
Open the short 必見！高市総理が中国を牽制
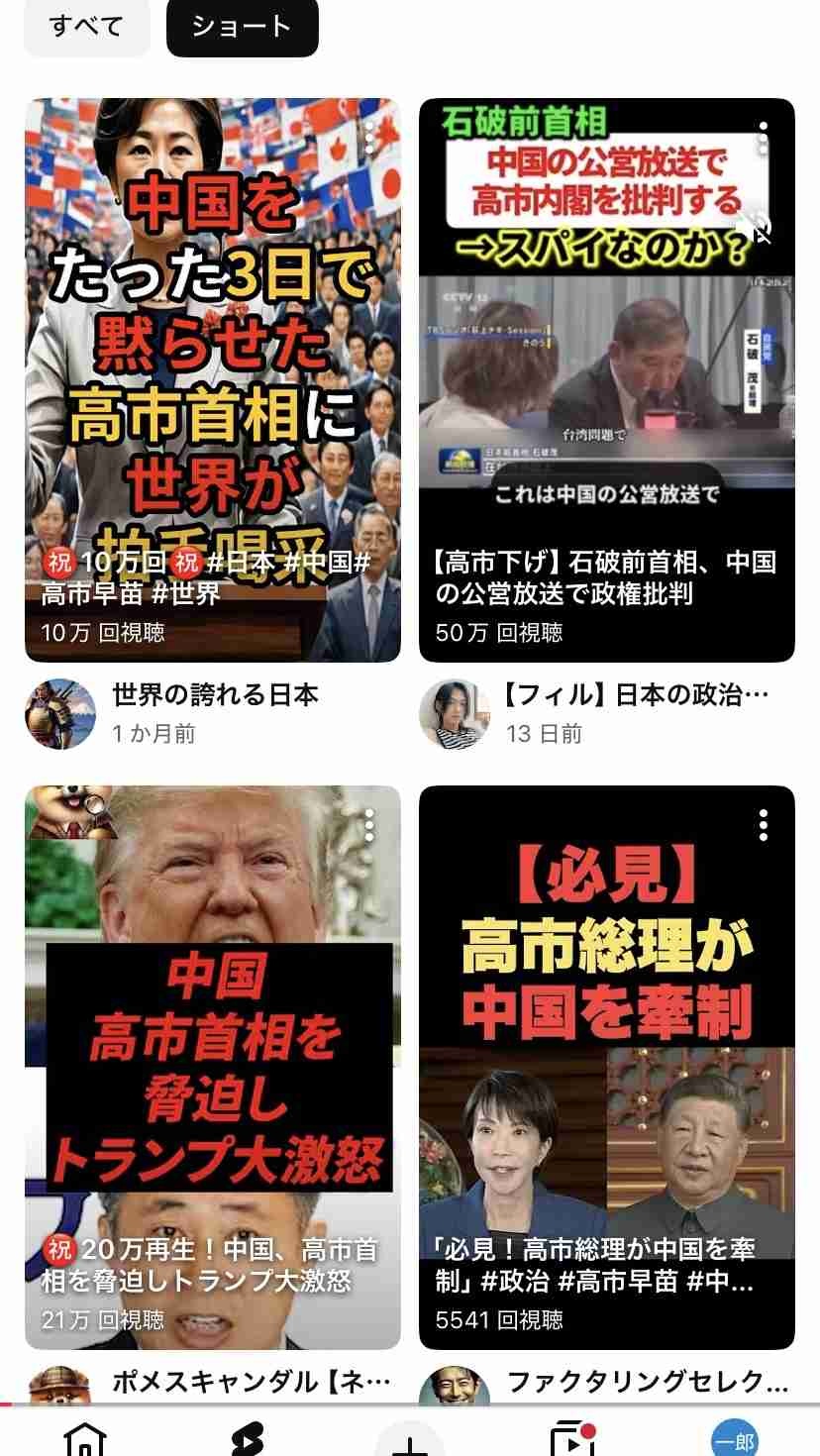[x=606, y=1067]
